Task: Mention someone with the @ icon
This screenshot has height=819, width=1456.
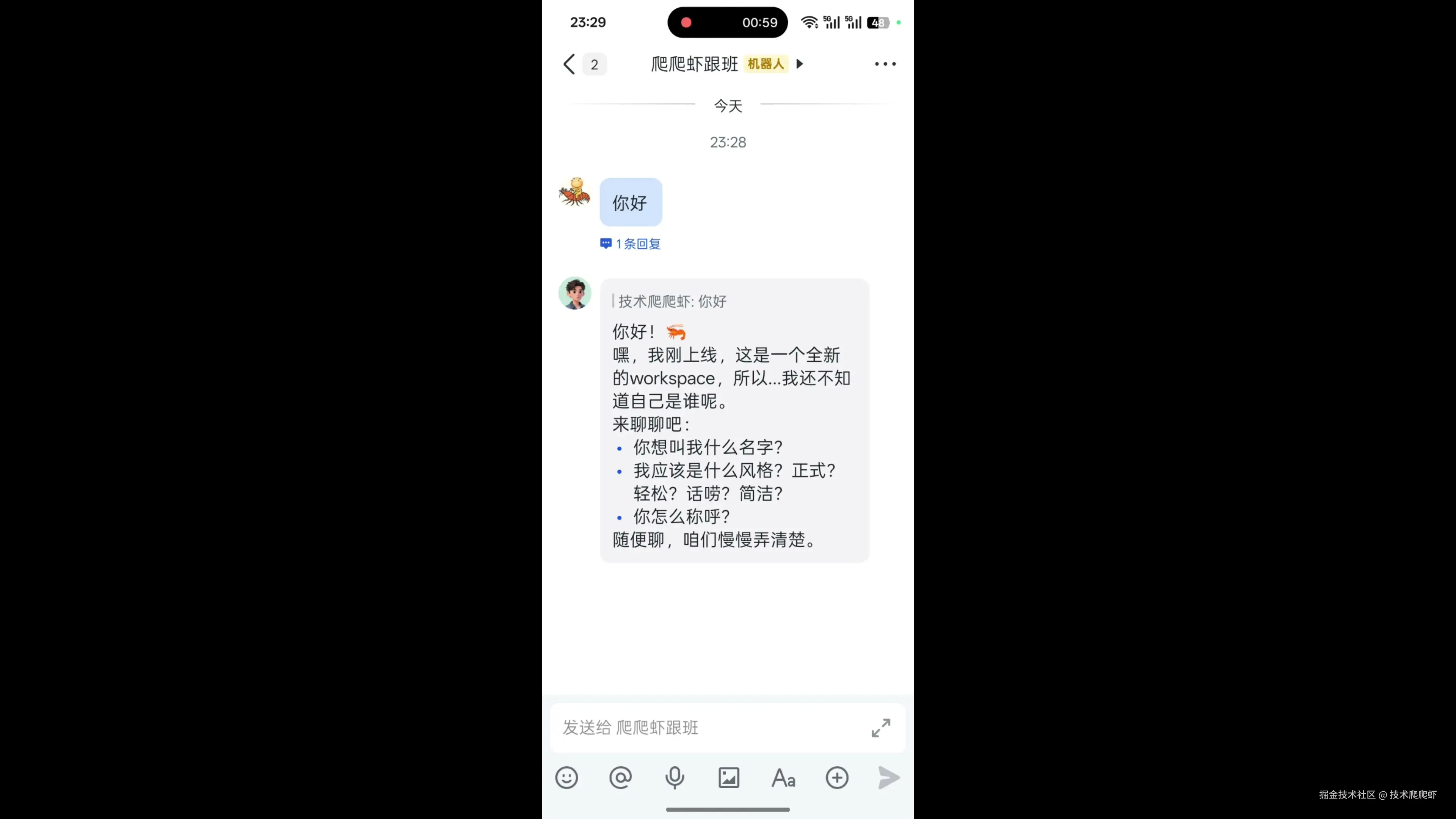Action: click(x=620, y=778)
